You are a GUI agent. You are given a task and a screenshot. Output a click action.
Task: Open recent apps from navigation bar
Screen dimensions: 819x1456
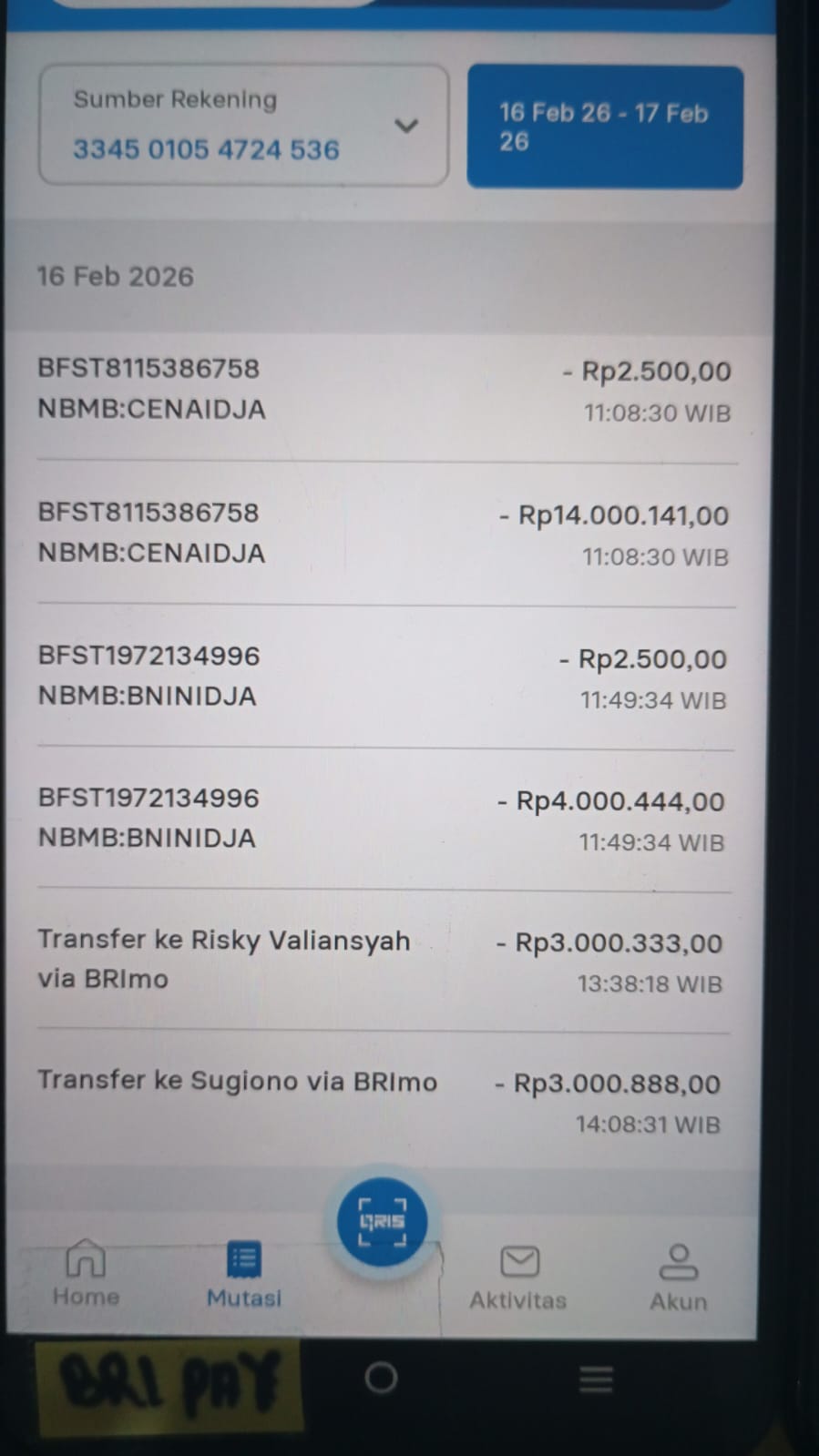pyautogui.click(x=596, y=1380)
